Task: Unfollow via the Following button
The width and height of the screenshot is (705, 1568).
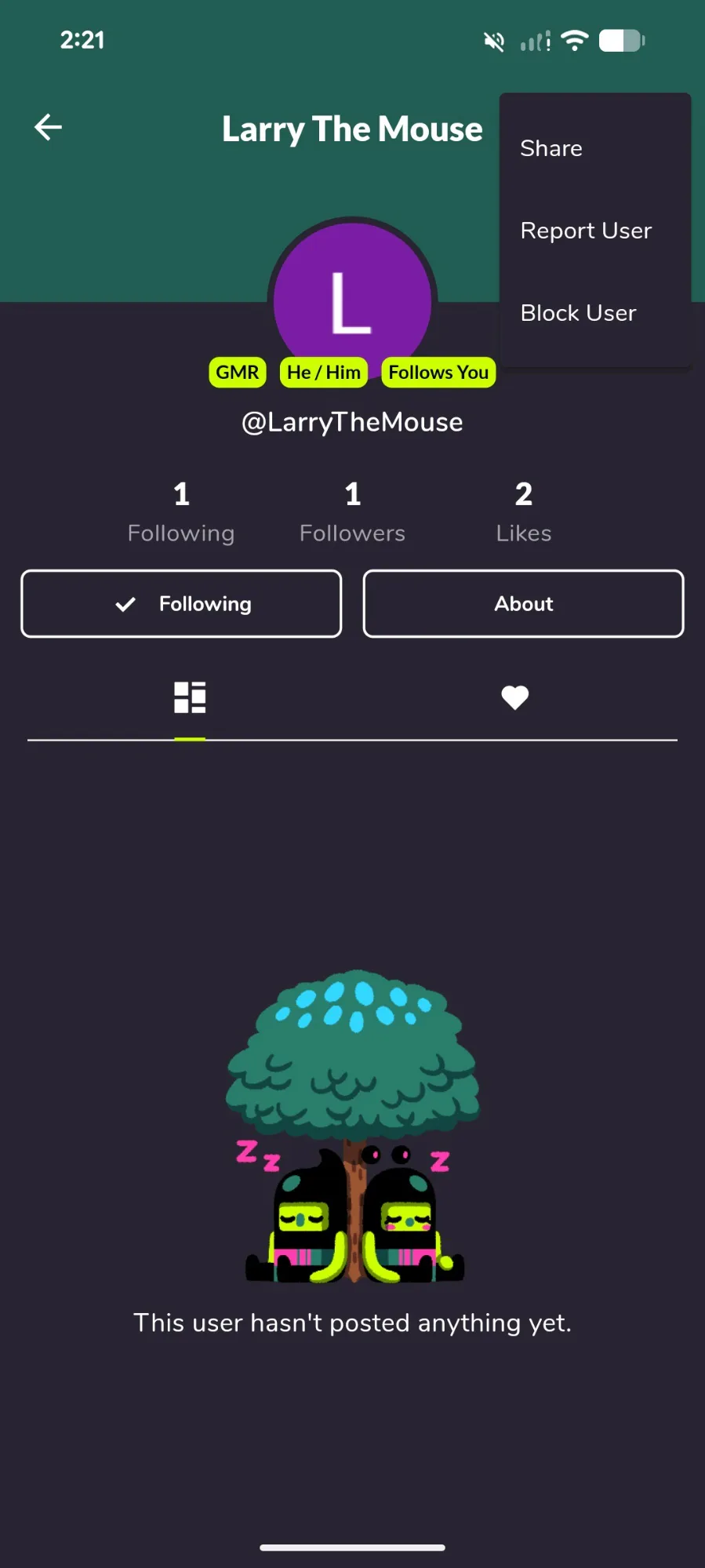Action: [x=181, y=603]
